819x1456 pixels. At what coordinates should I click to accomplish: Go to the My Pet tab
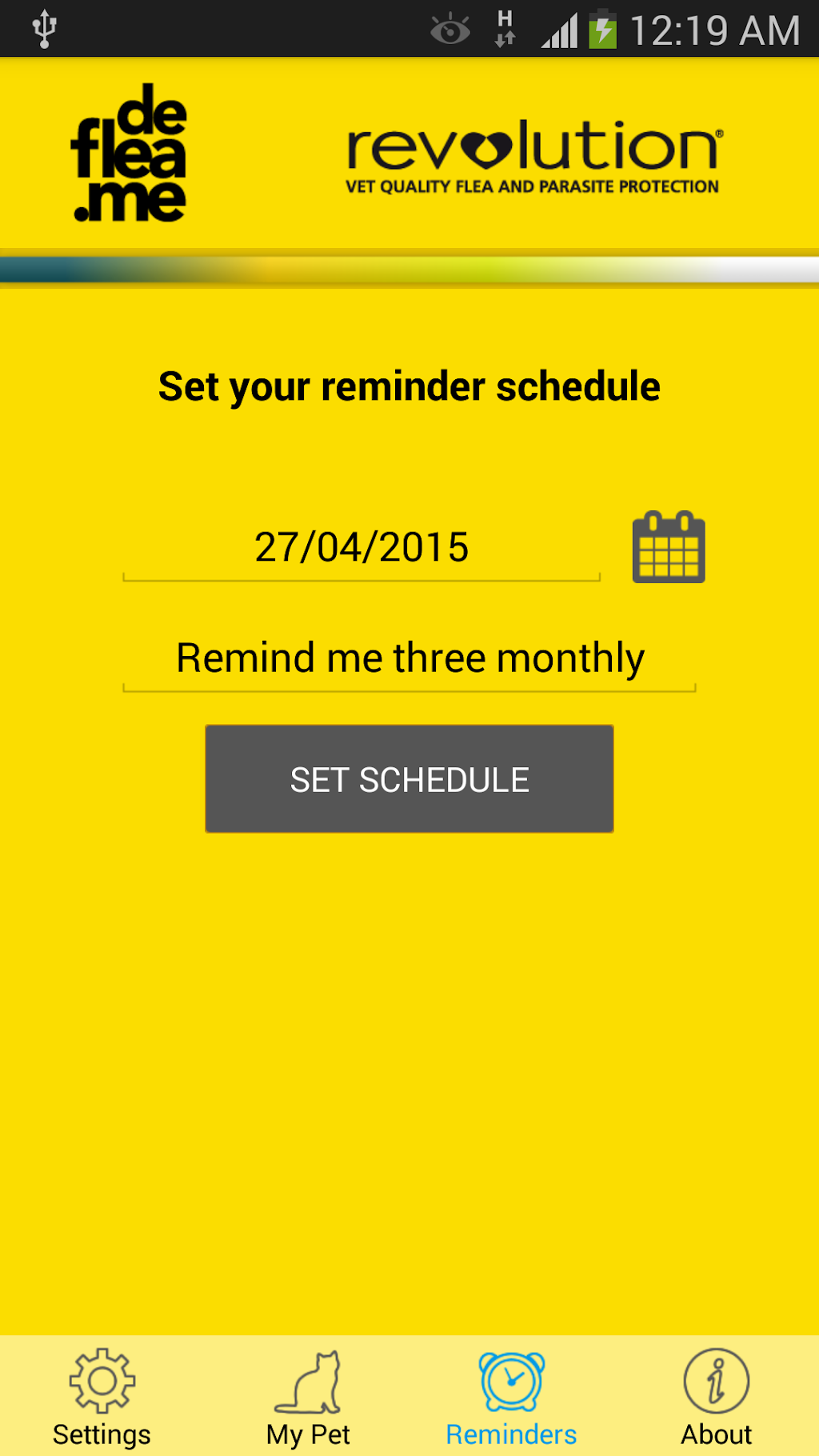308,1397
